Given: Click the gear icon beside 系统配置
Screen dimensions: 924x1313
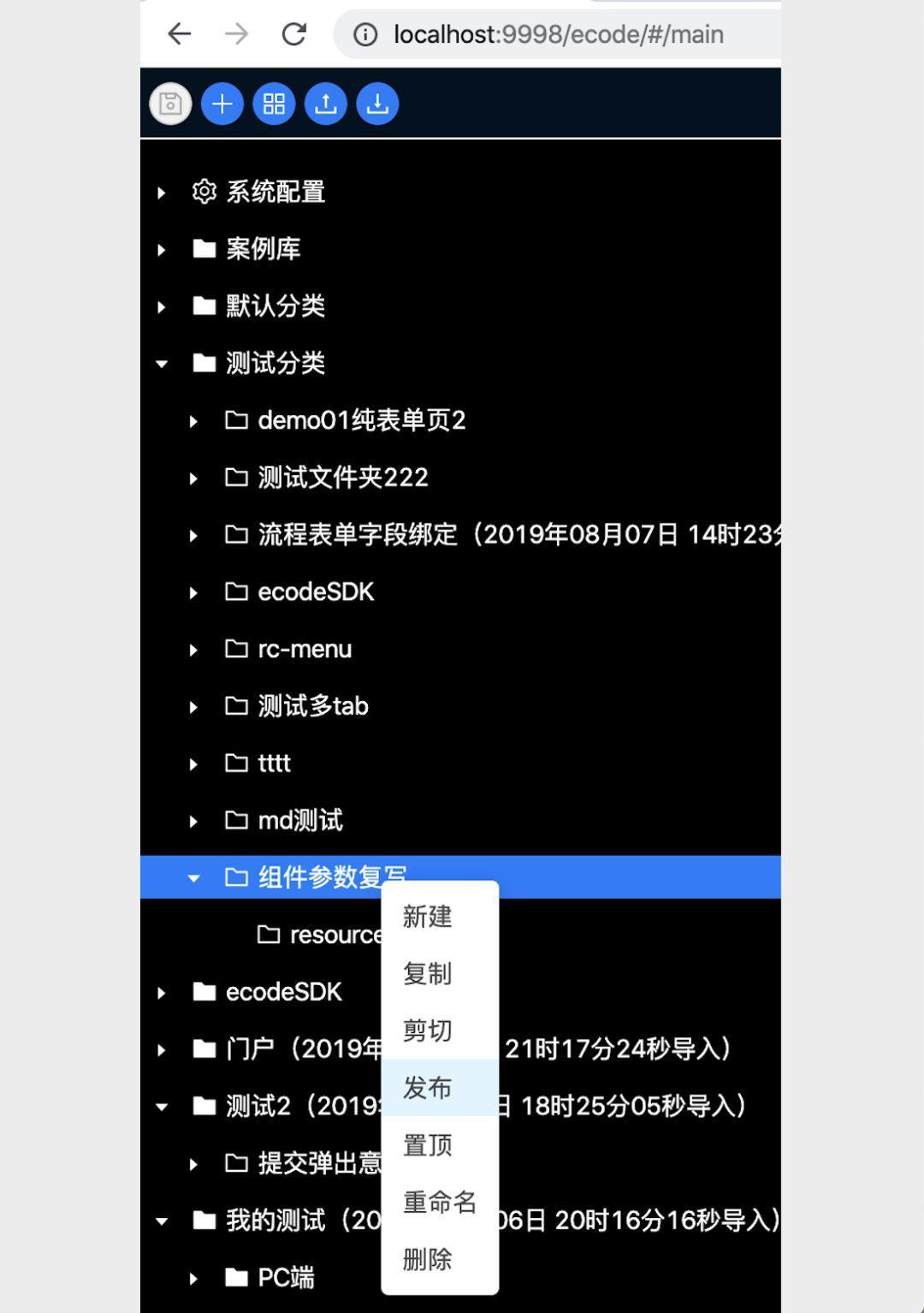Looking at the screenshot, I should pyautogui.click(x=204, y=192).
